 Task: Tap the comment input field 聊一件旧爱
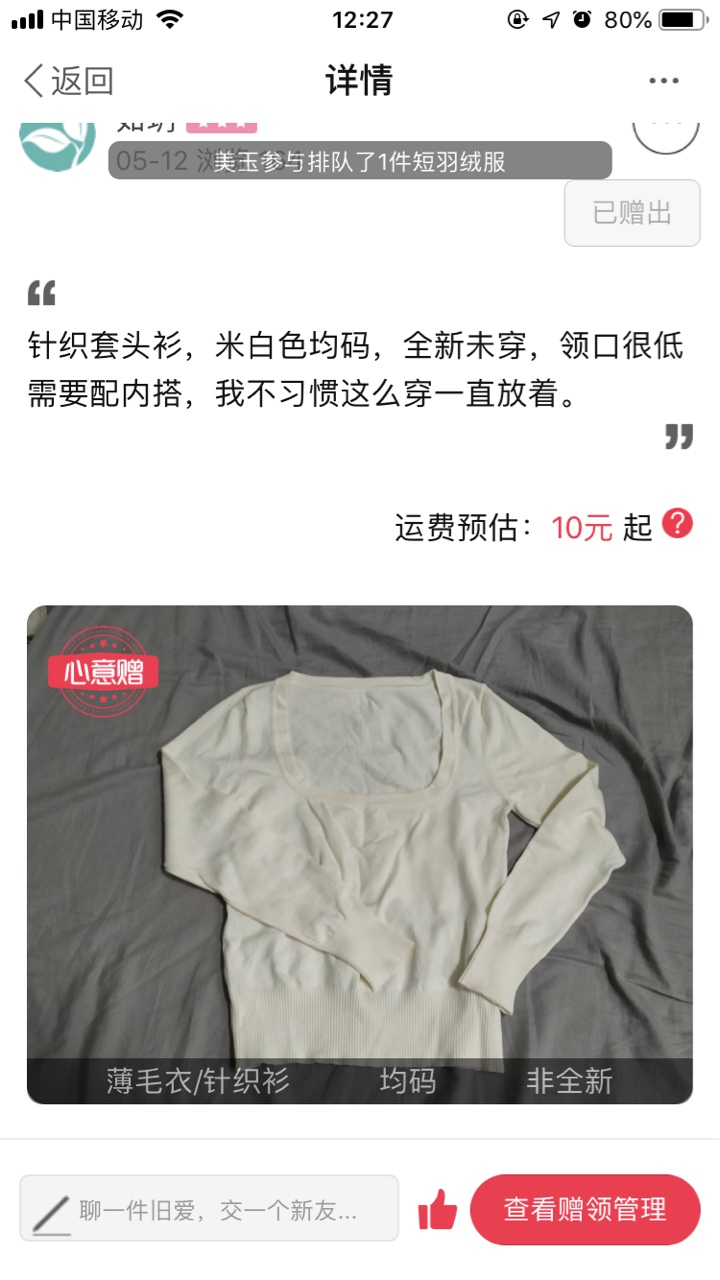coord(209,1212)
